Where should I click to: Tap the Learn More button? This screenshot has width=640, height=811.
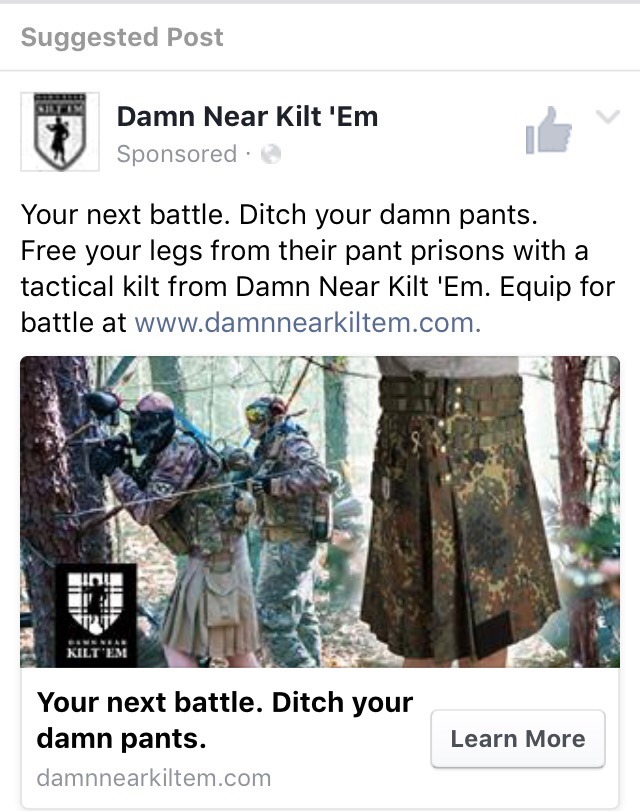517,739
